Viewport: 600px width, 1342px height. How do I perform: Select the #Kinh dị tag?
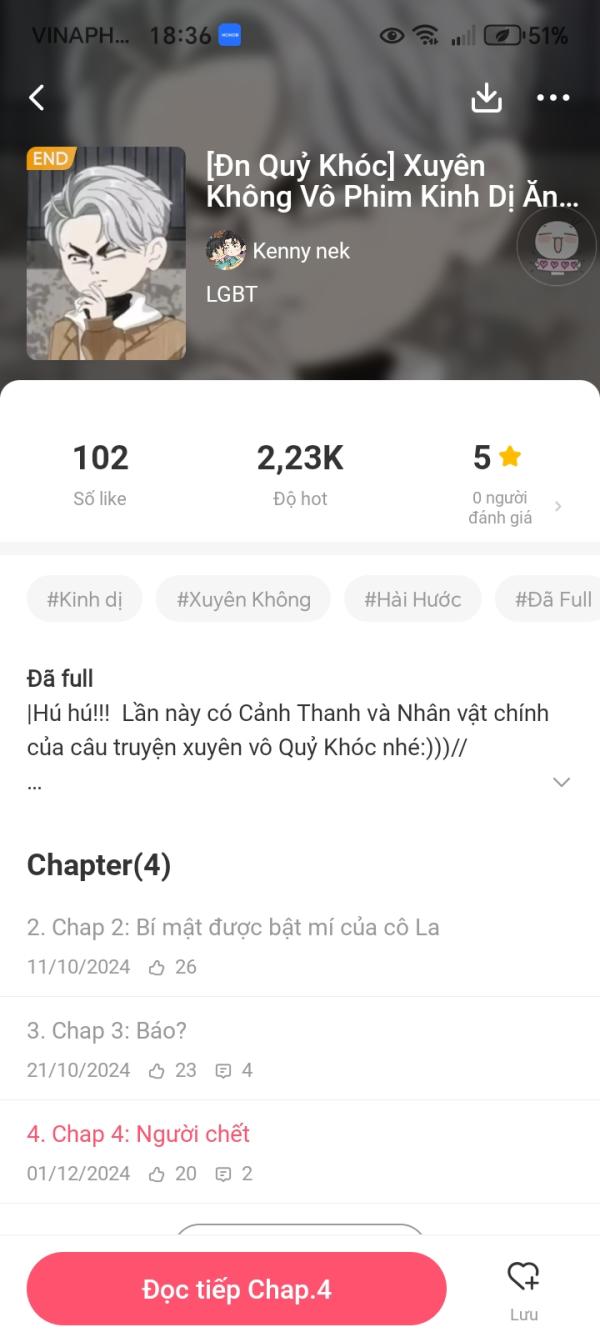point(85,599)
